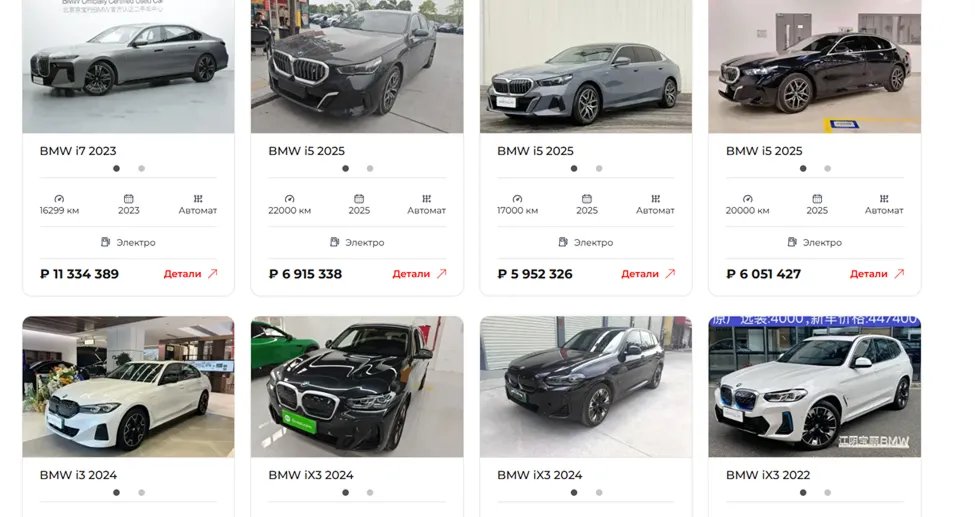Show second photo of BMW i7 2023
The image size is (975, 517).
click(x=141, y=168)
